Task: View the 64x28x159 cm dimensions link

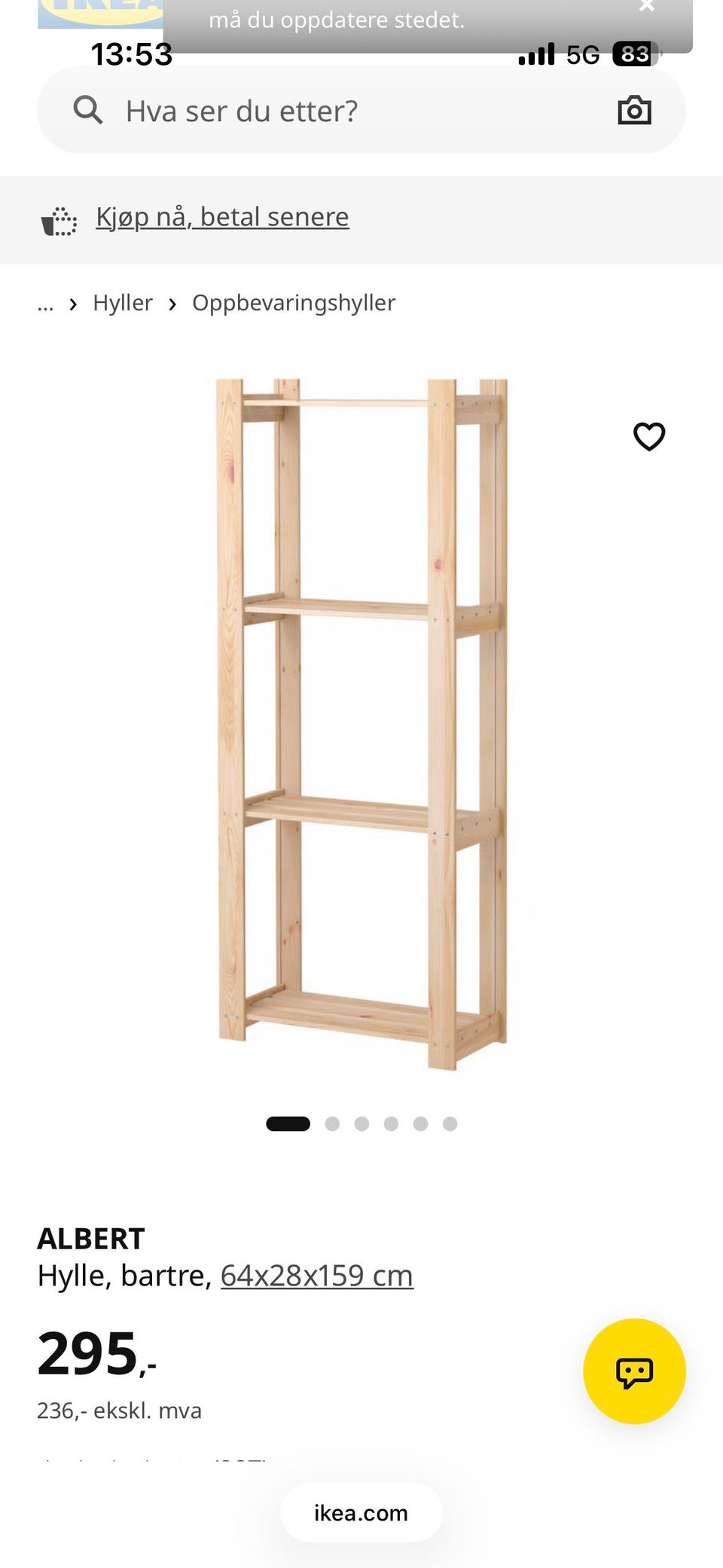Action: pyautogui.click(x=316, y=1276)
